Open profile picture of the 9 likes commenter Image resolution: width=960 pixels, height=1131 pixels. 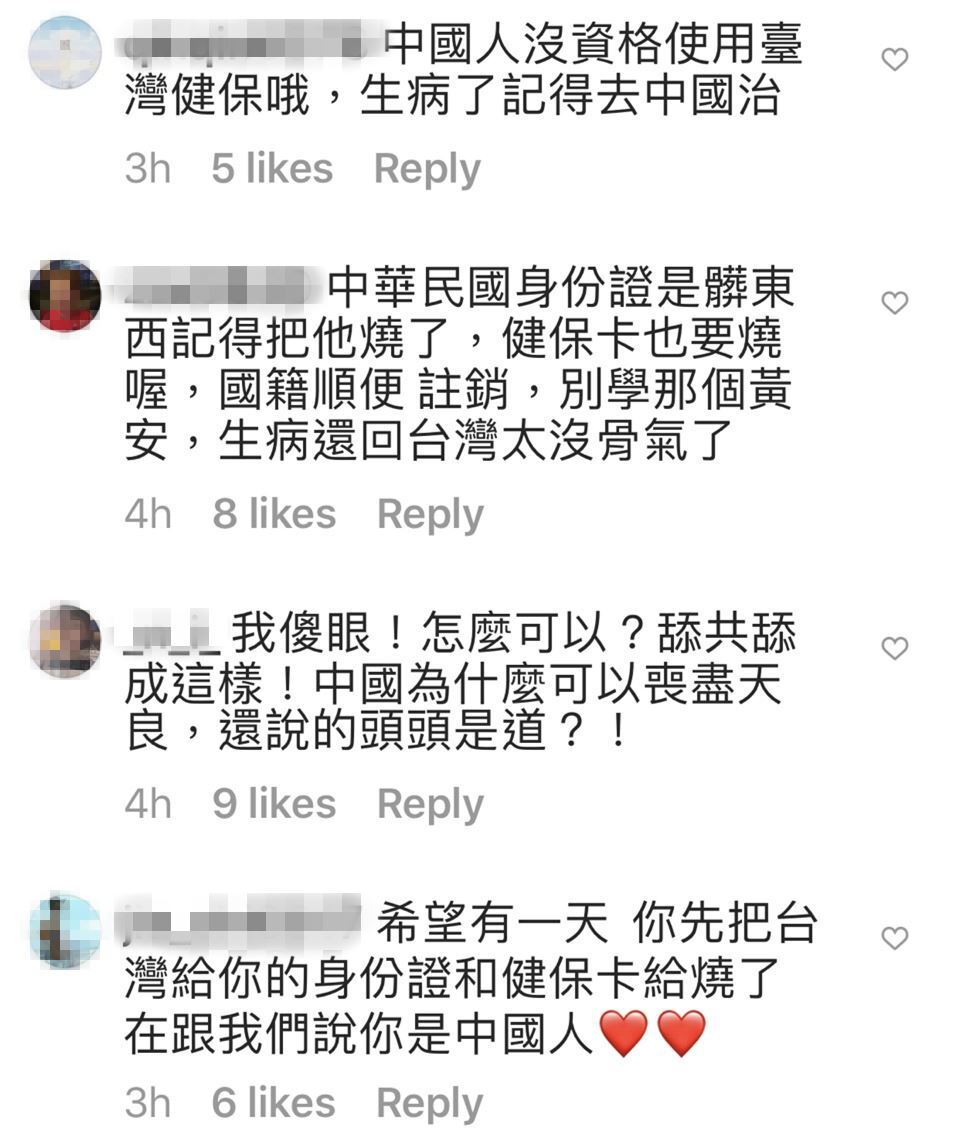click(x=65, y=640)
